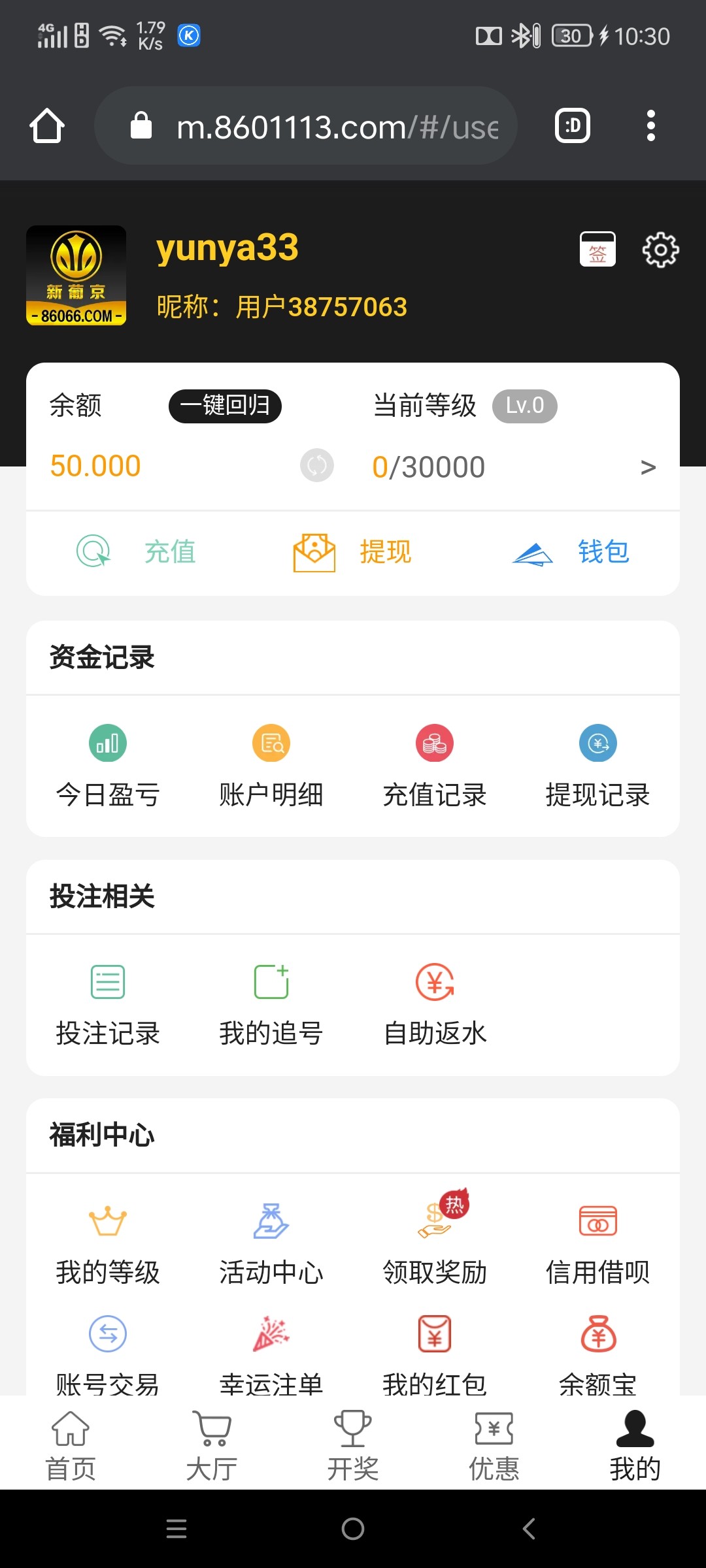Open the browser overflow menu
Viewport: 706px width, 1568px height.
click(x=650, y=125)
